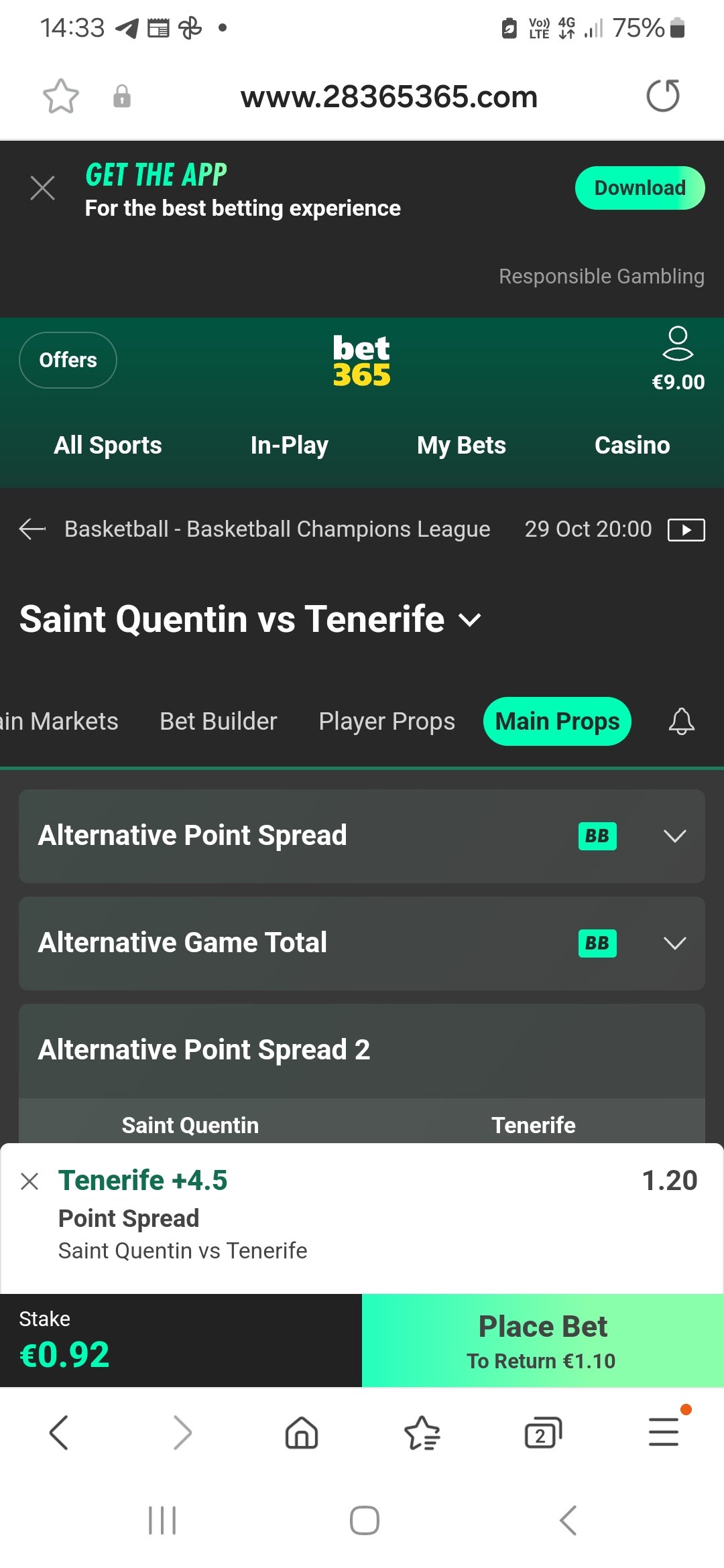
Task: Open My Bets
Action: 461,445
